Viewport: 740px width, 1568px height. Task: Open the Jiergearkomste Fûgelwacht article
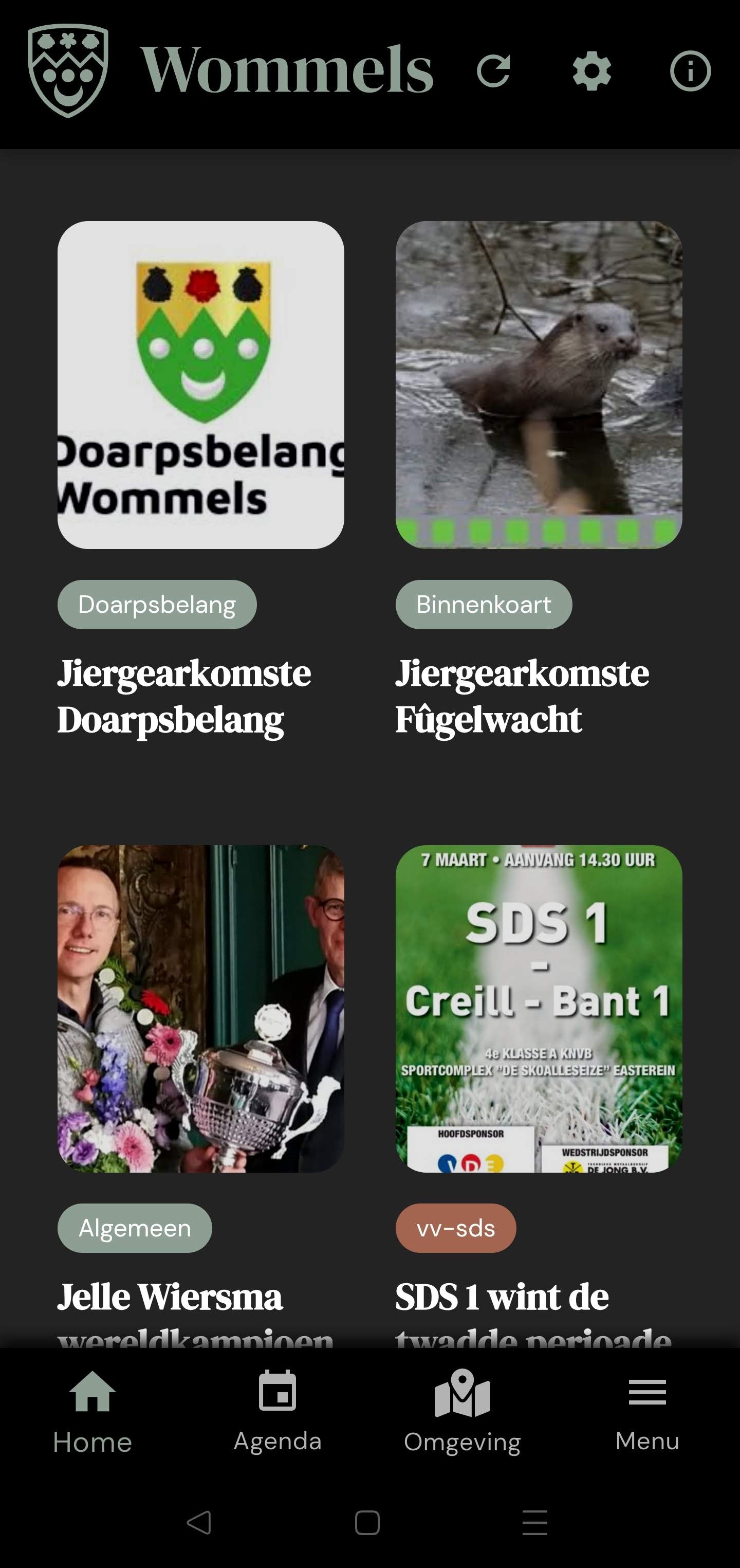point(522,696)
